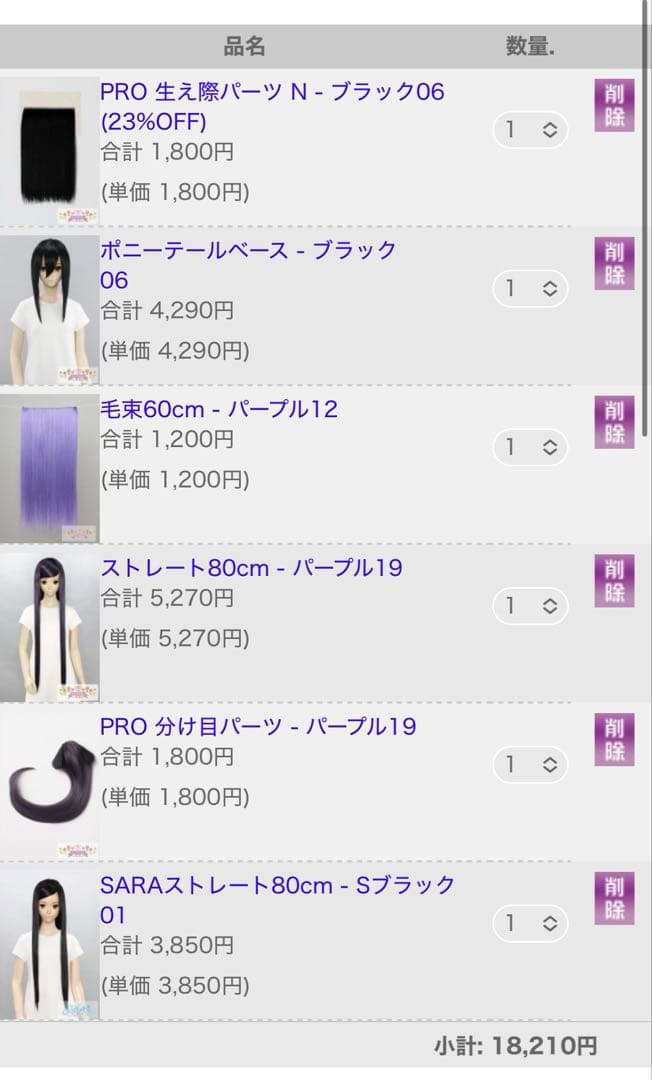This screenshot has width=652, height=1080.
Task: Open product link 毛束60cm パープル12
Action: pyautogui.click(x=219, y=409)
